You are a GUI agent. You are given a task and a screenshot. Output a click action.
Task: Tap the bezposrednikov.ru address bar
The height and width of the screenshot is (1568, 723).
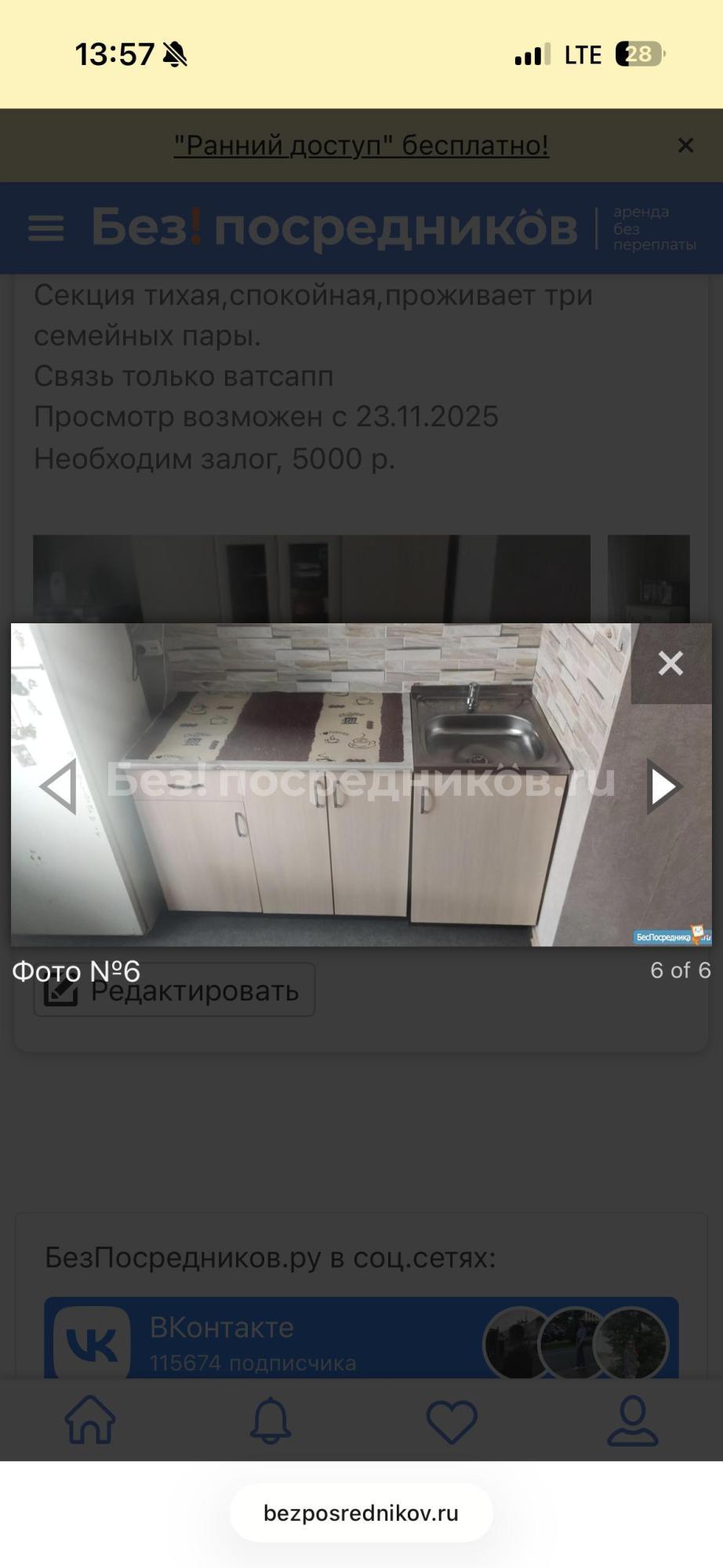[x=361, y=1513]
